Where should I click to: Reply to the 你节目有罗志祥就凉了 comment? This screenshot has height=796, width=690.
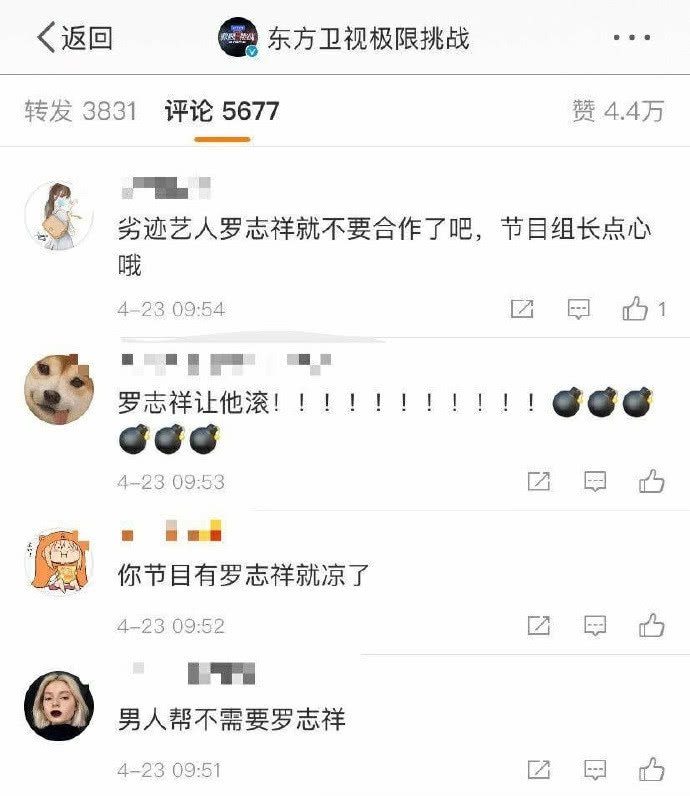(595, 626)
